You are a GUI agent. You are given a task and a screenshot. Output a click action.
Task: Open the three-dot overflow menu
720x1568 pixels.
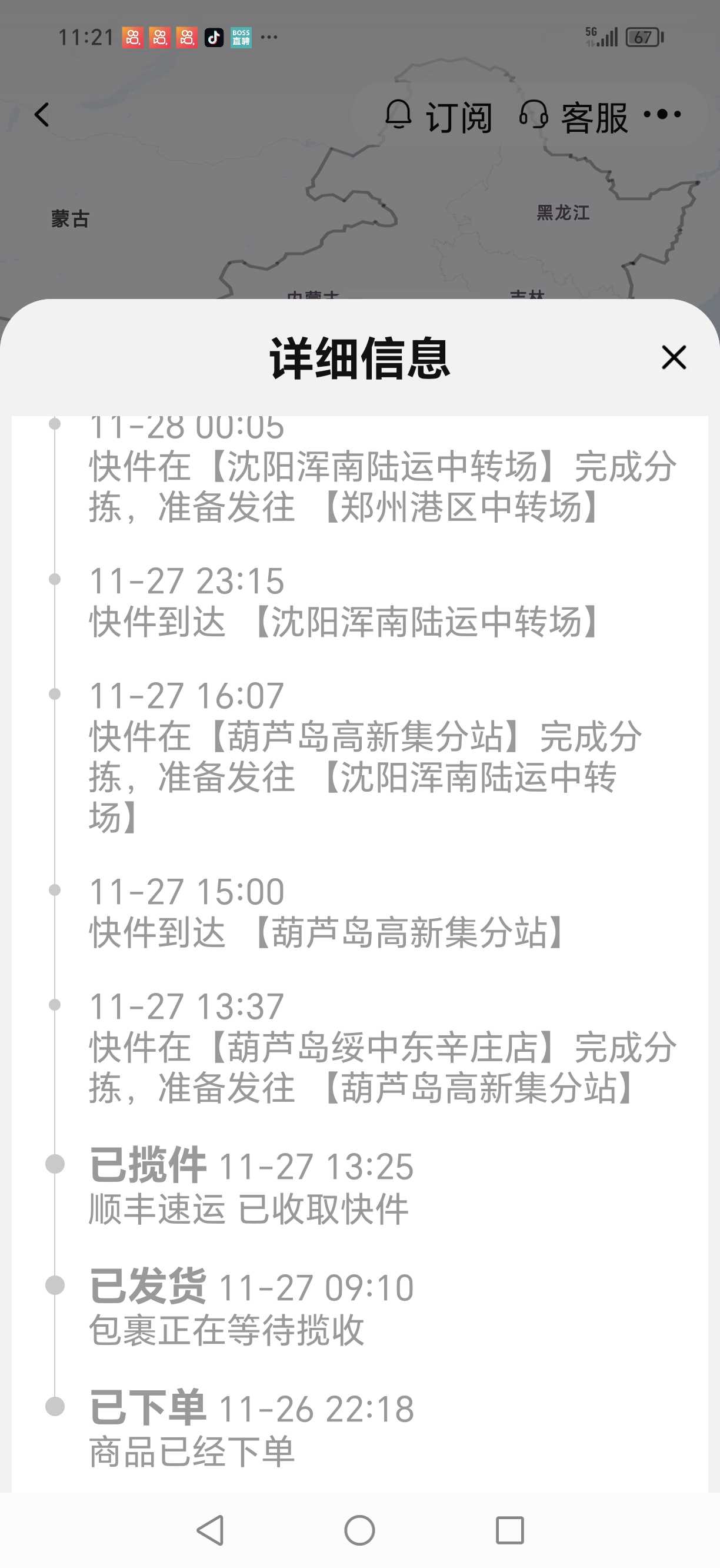tap(662, 114)
